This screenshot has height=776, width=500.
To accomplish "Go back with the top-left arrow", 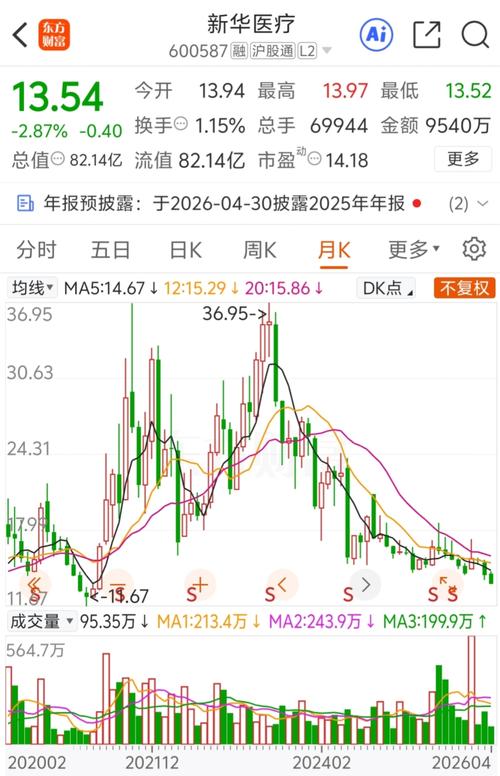I will [20, 35].
